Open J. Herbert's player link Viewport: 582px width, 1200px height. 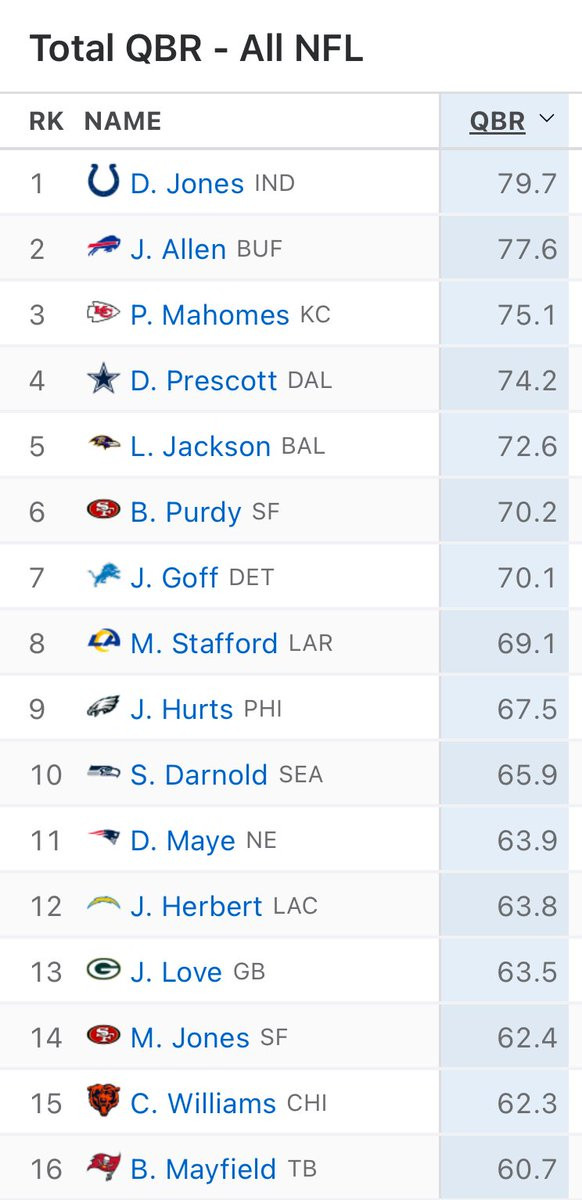click(x=196, y=906)
